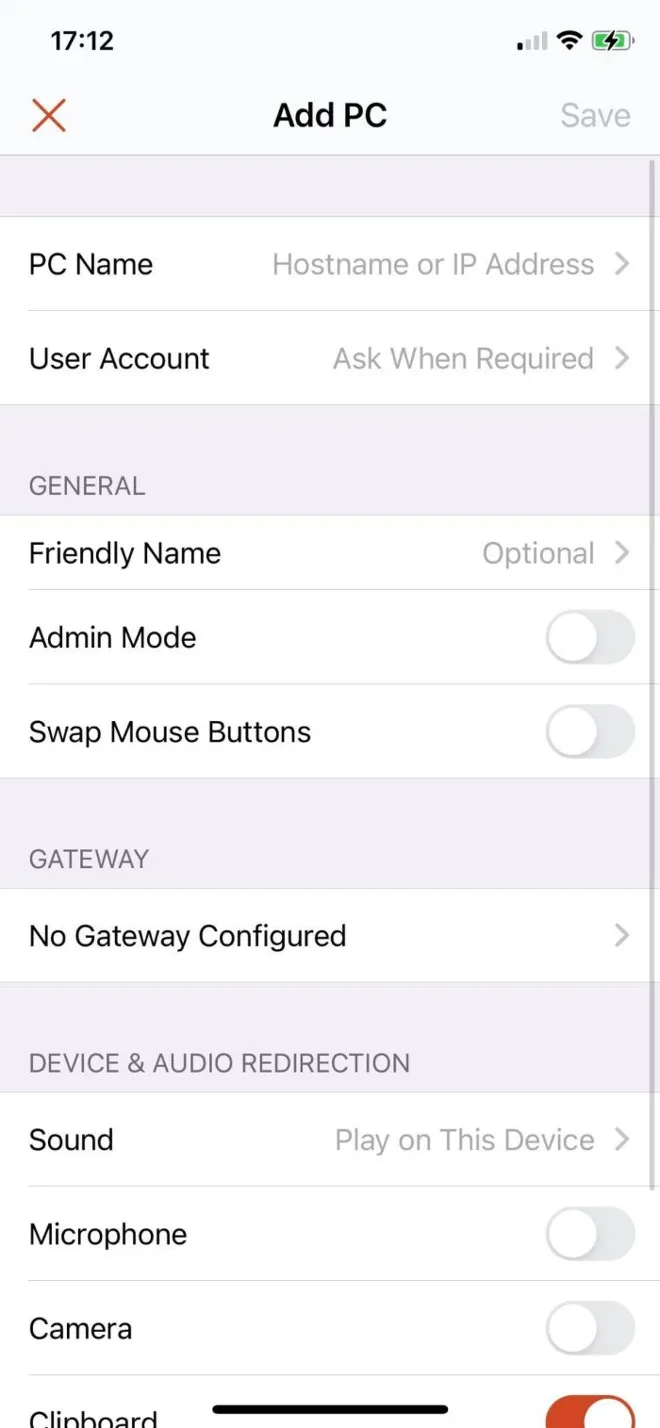
Task: Toggle Swap Mouse Buttons on
Action: 590,732
